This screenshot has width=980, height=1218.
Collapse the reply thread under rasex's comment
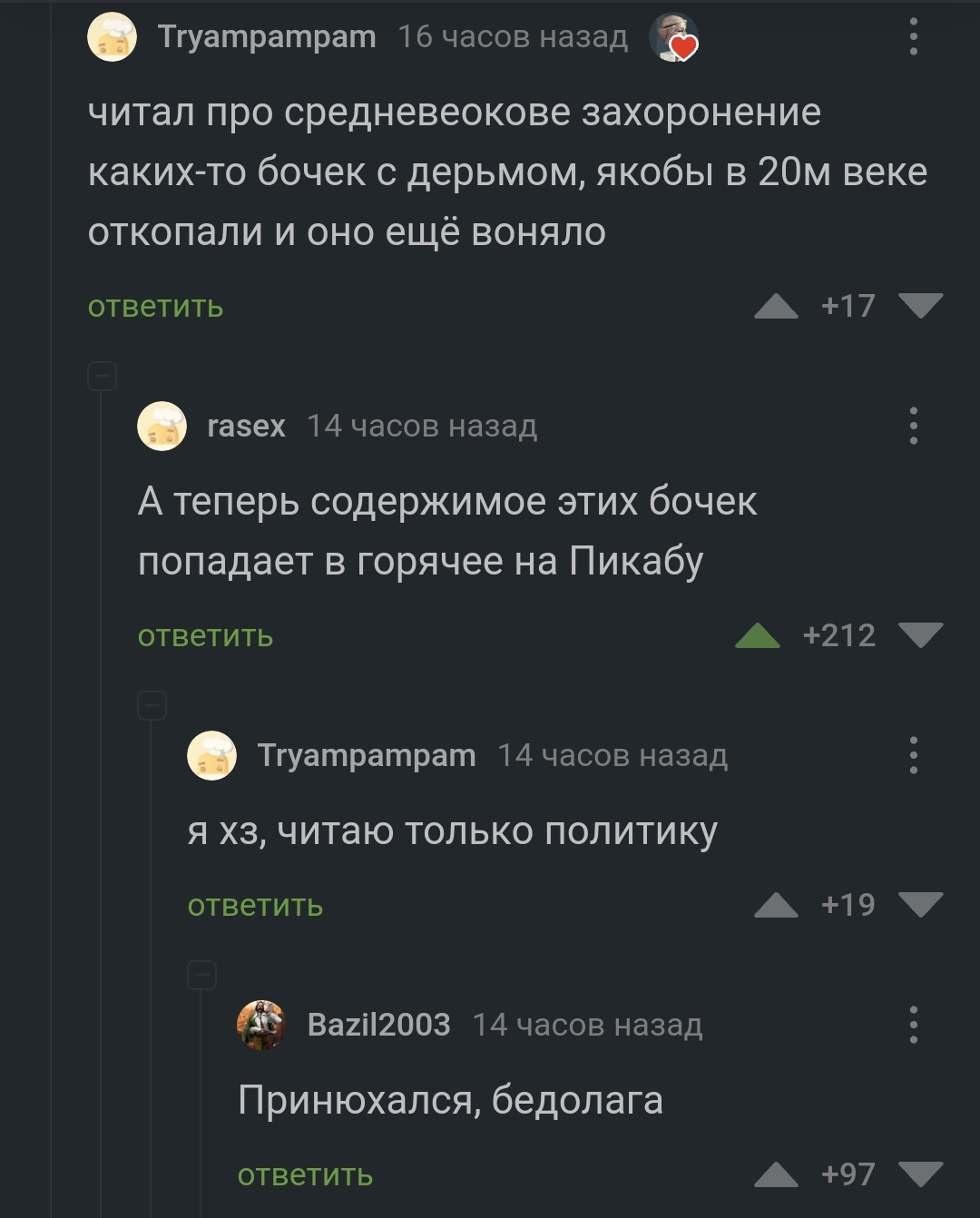pyautogui.click(x=152, y=705)
